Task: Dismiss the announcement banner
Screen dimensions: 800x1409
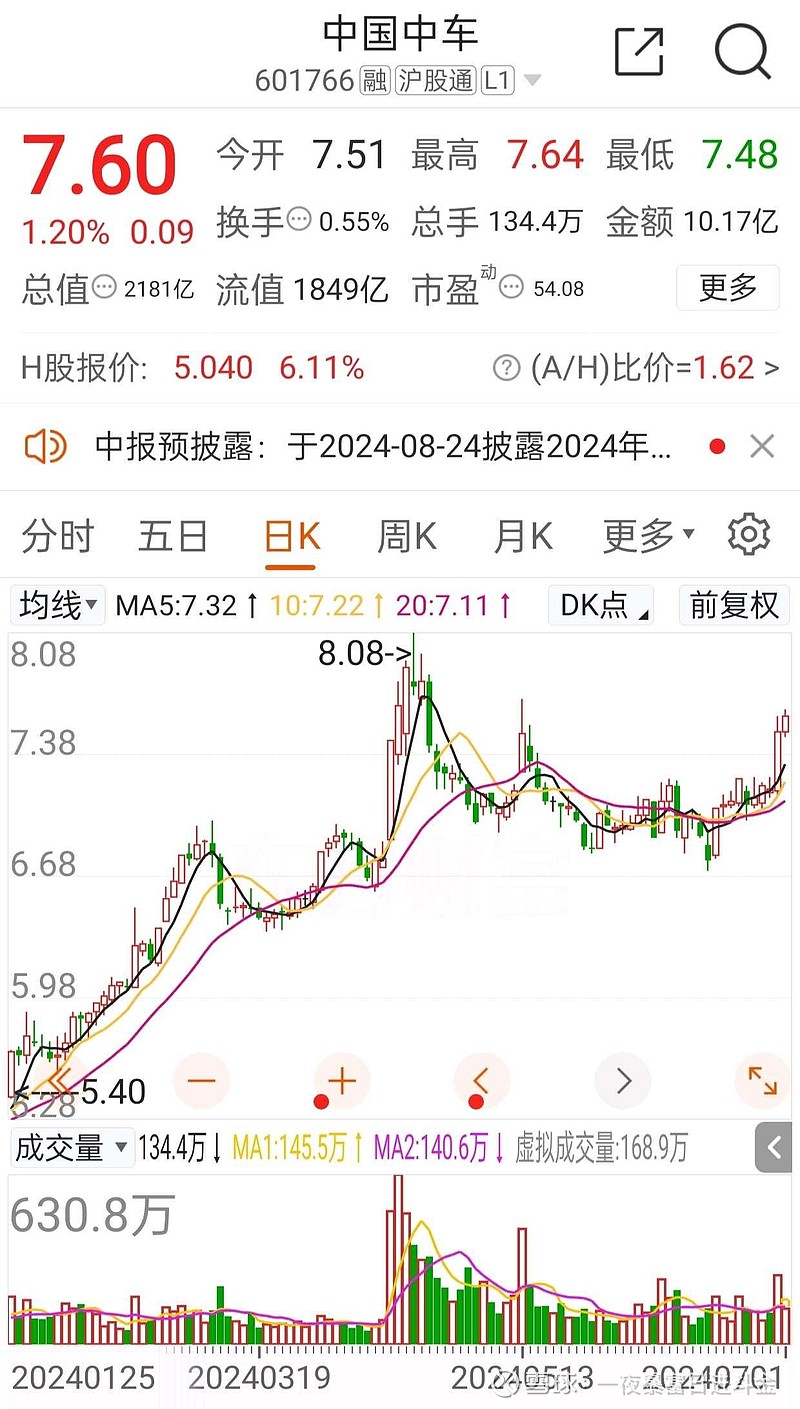Action: [762, 446]
